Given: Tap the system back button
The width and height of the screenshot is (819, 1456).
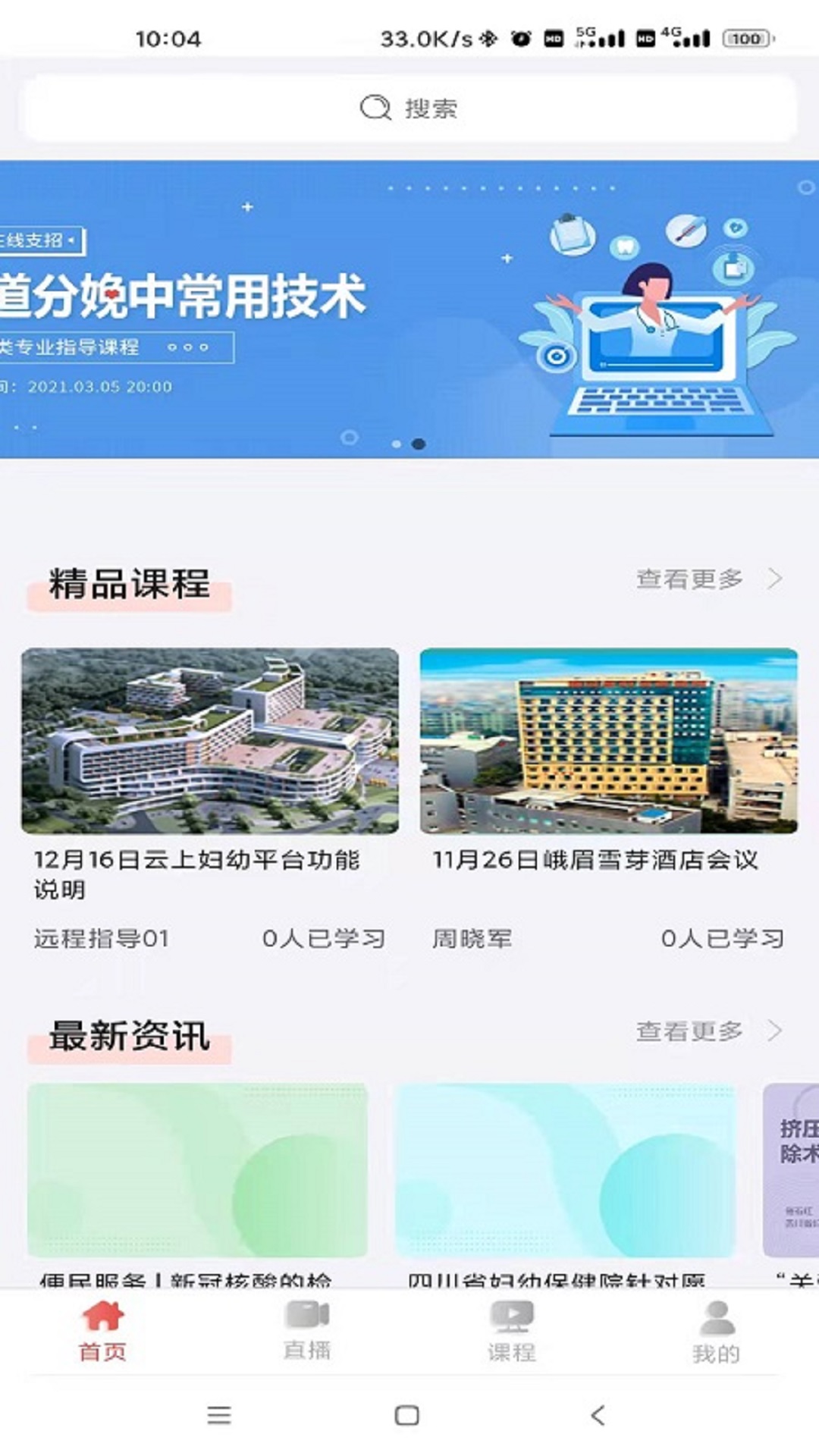Looking at the screenshot, I should coord(598,1415).
